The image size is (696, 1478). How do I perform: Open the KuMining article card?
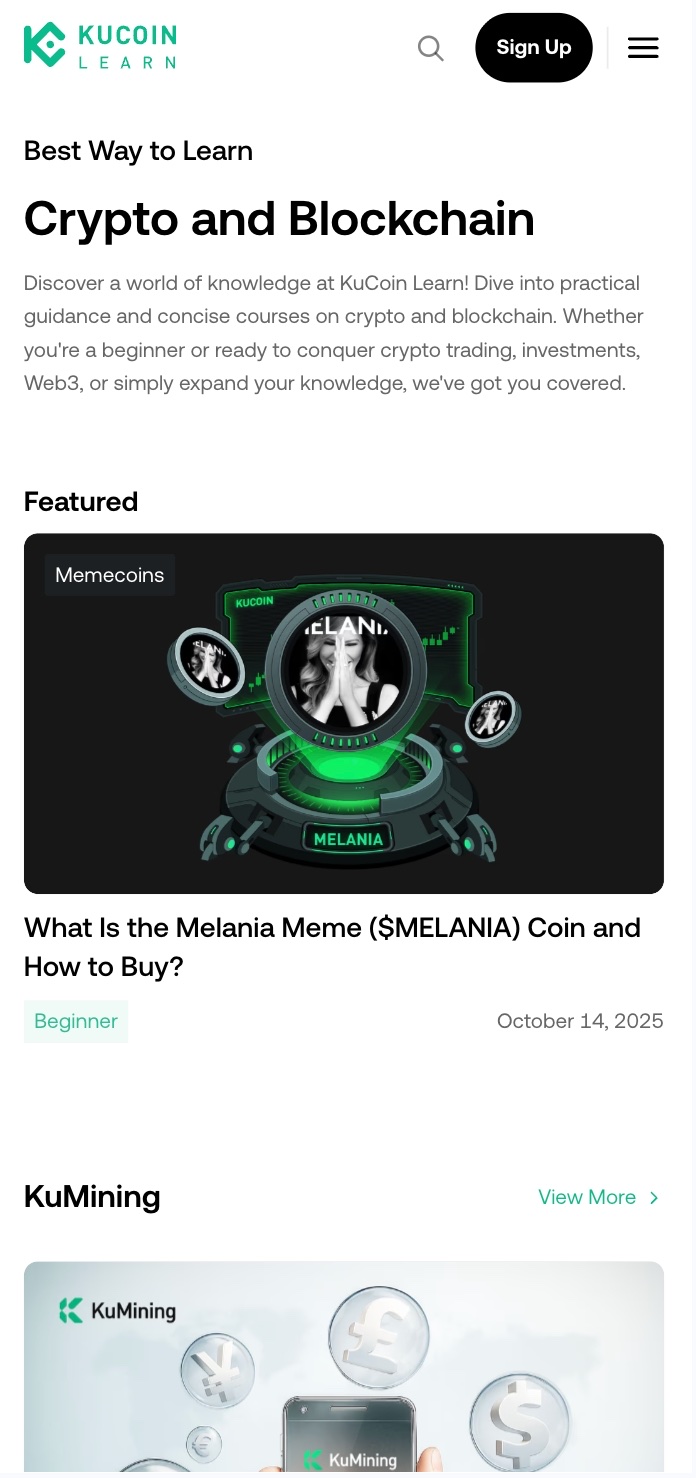344,1367
